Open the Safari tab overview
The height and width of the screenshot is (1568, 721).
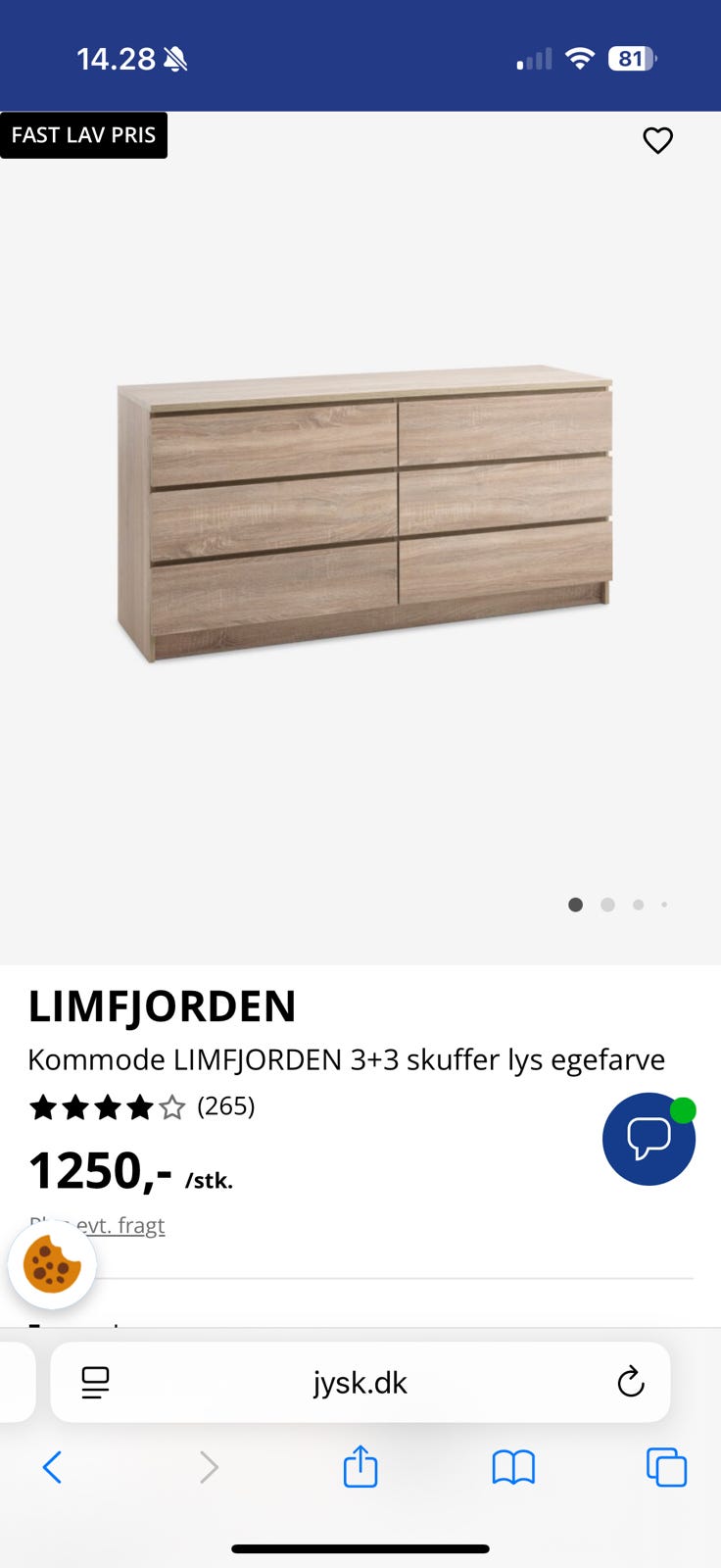click(667, 1467)
